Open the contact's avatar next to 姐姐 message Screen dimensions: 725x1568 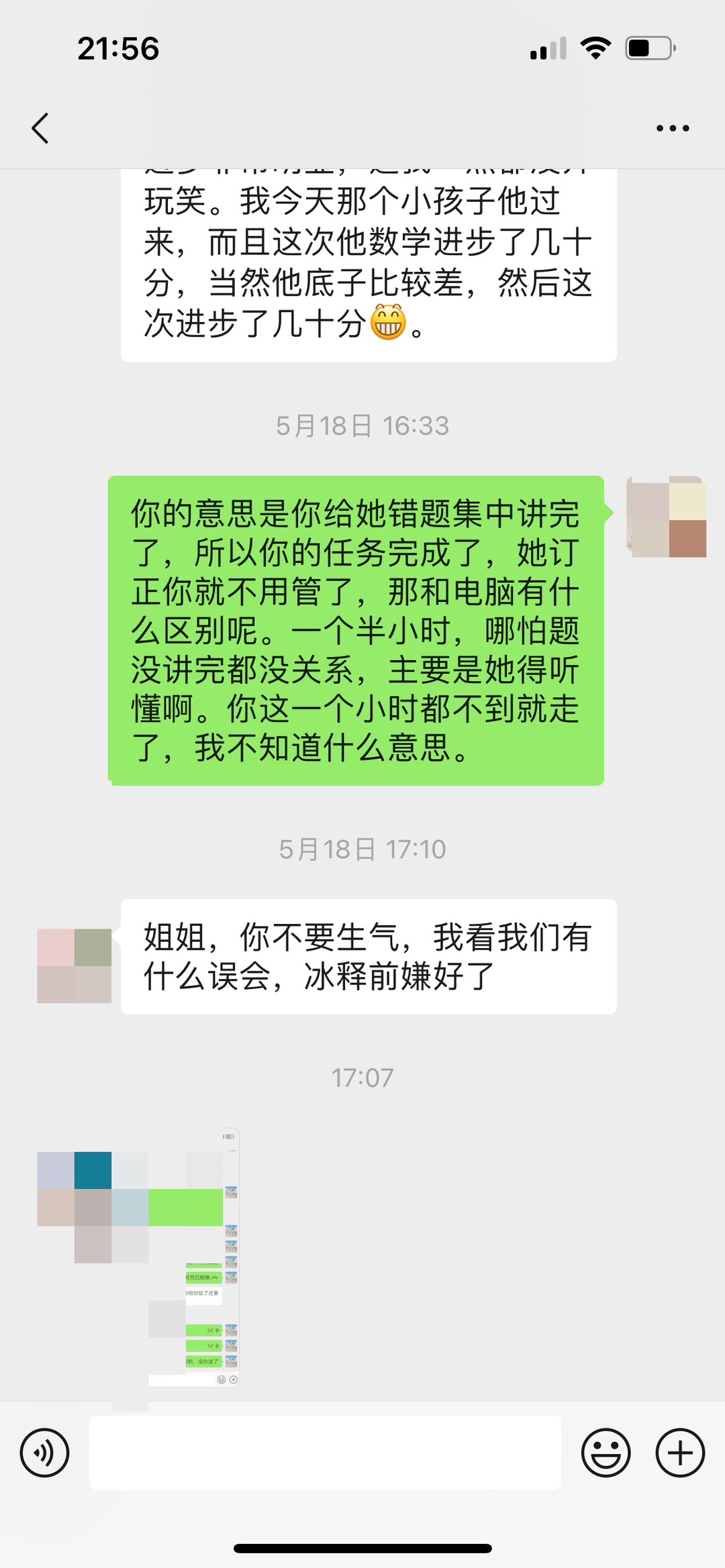coord(74,965)
